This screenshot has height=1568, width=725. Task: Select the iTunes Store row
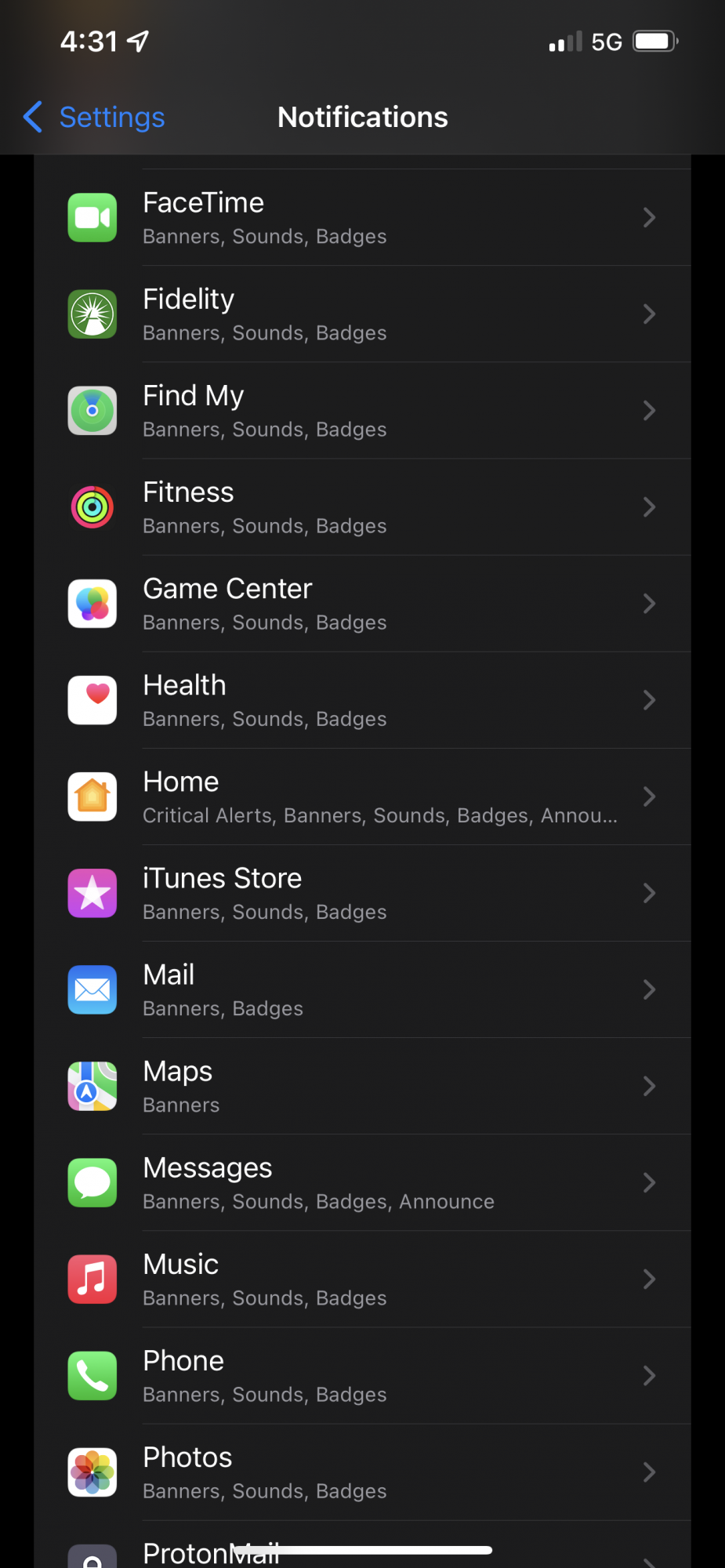pyautogui.click(x=362, y=893)
